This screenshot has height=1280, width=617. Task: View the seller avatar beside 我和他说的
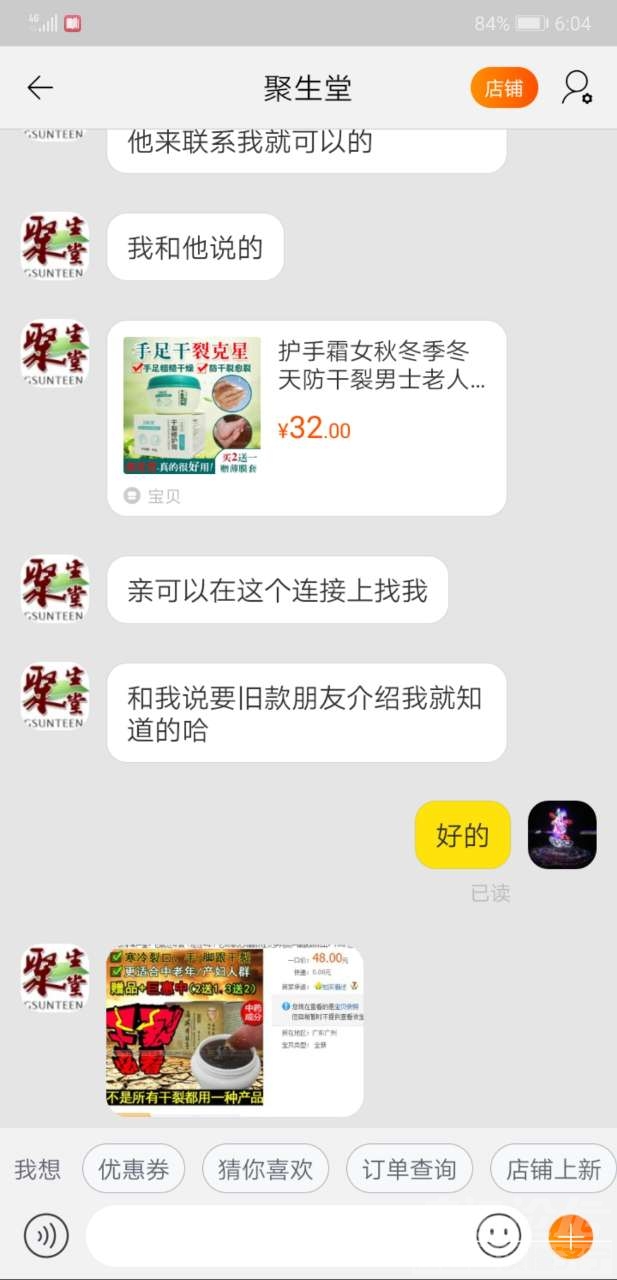coord(55,246)
